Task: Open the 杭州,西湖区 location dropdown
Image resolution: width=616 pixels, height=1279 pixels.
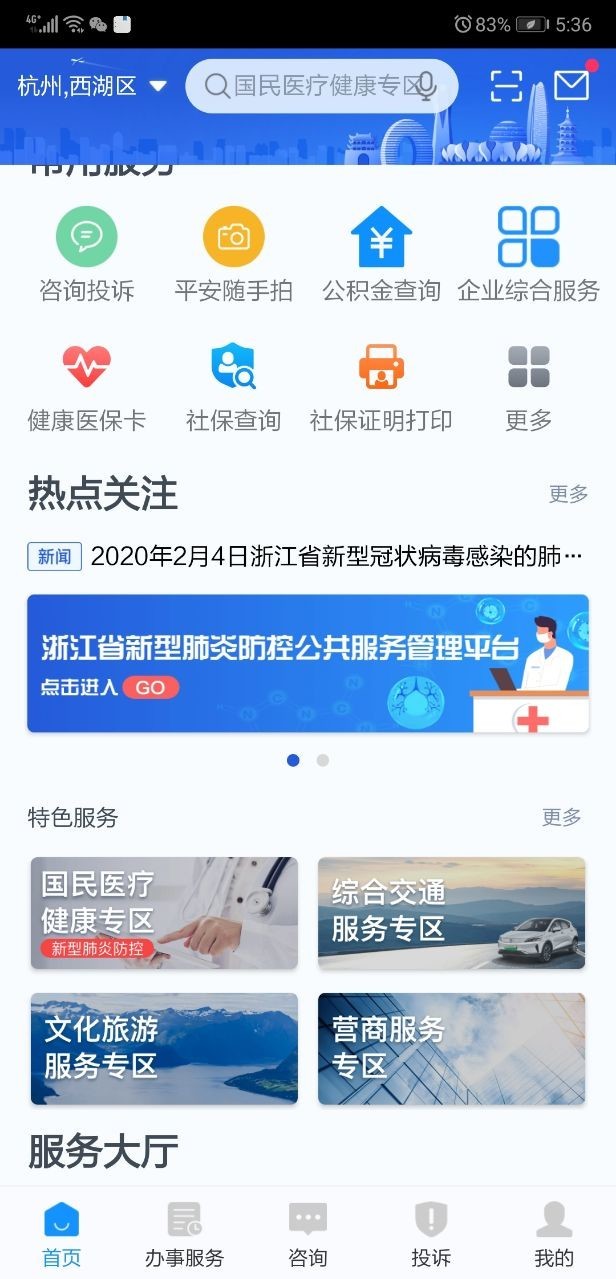Action: pyautogui.click(x=92, y=86)
